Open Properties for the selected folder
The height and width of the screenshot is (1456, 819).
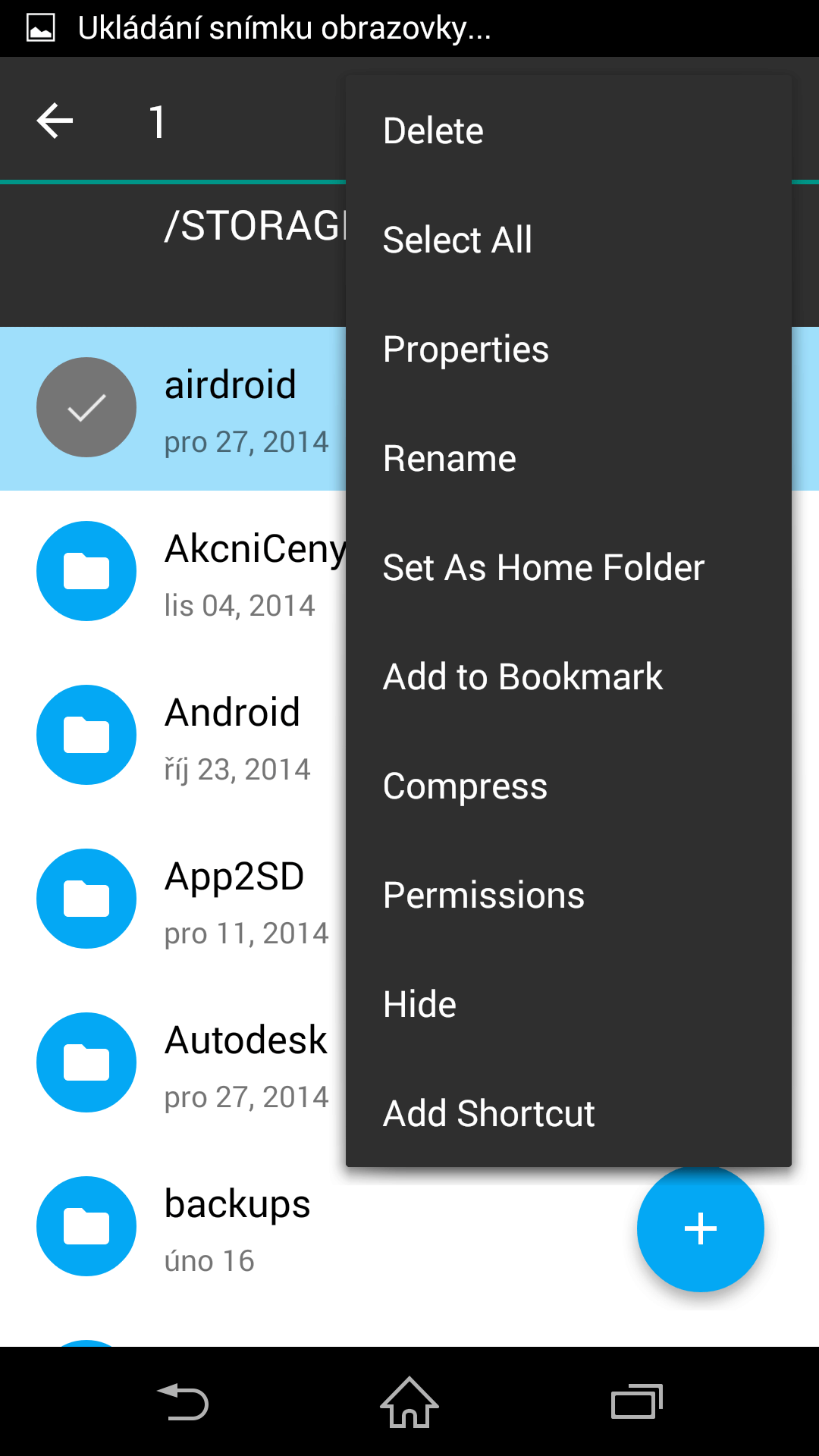[x=569, y=349]
